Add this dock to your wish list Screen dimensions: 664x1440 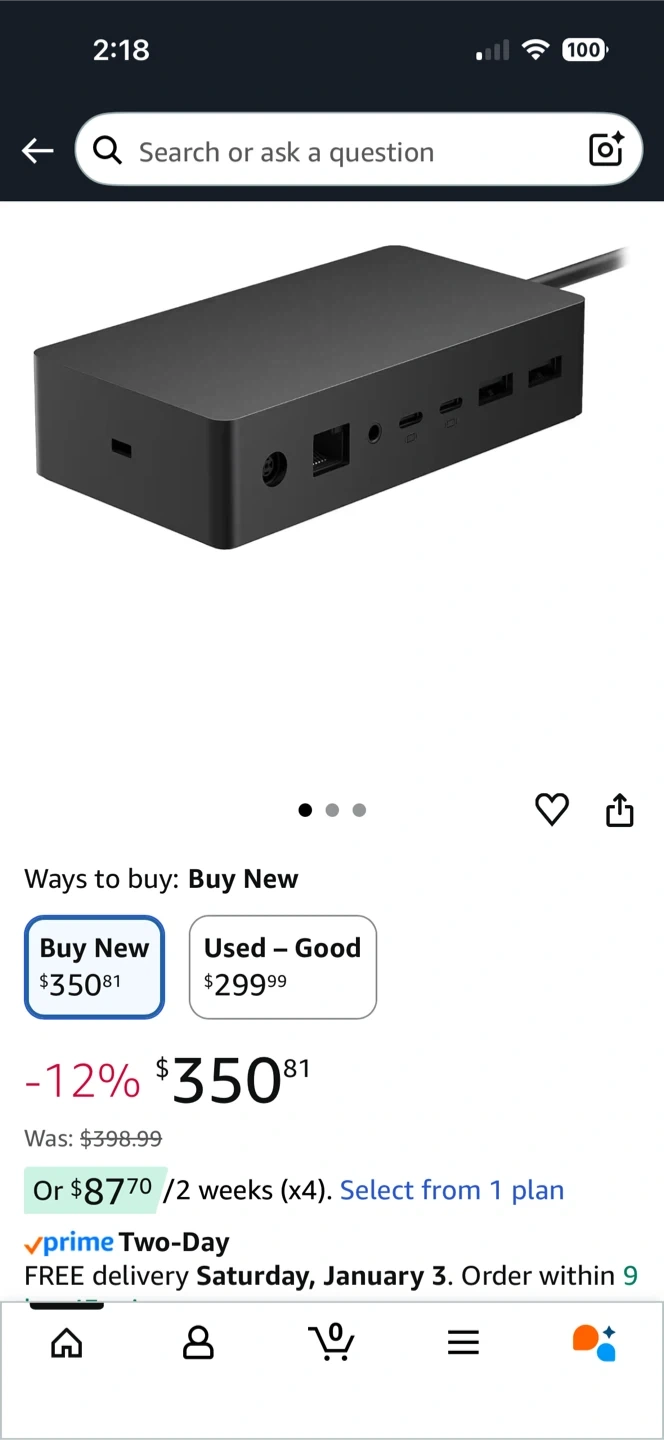552,809
